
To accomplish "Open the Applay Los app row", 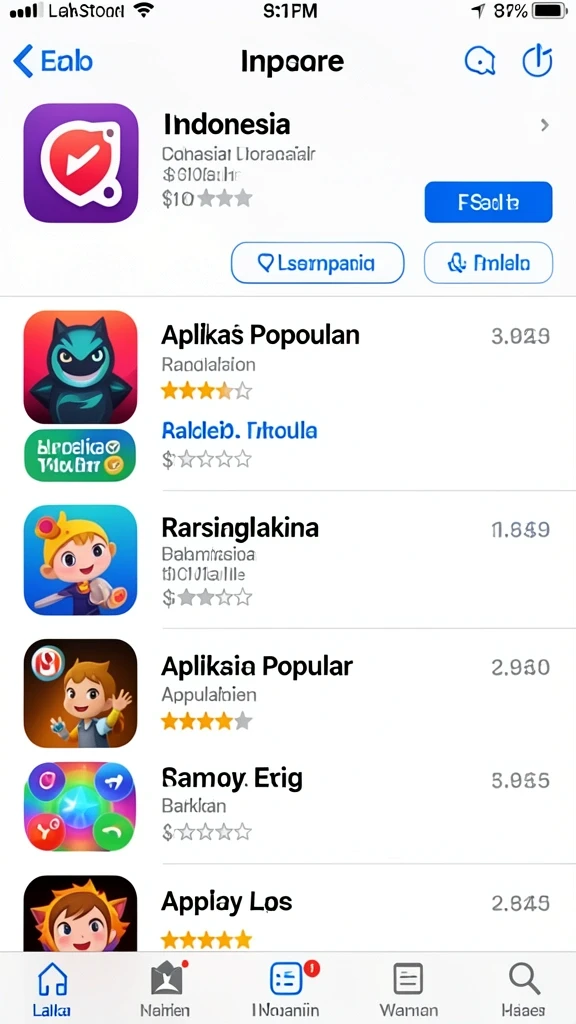I will (x=299, y=913).
